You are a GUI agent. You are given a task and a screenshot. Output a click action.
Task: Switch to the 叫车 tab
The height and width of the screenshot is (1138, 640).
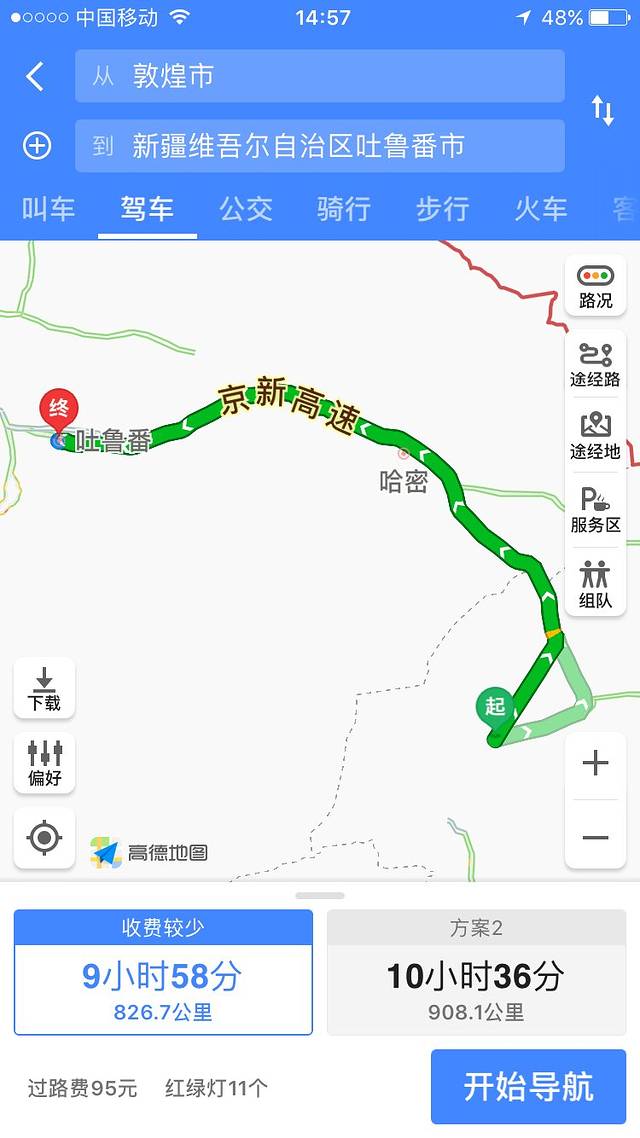(48, 208)
